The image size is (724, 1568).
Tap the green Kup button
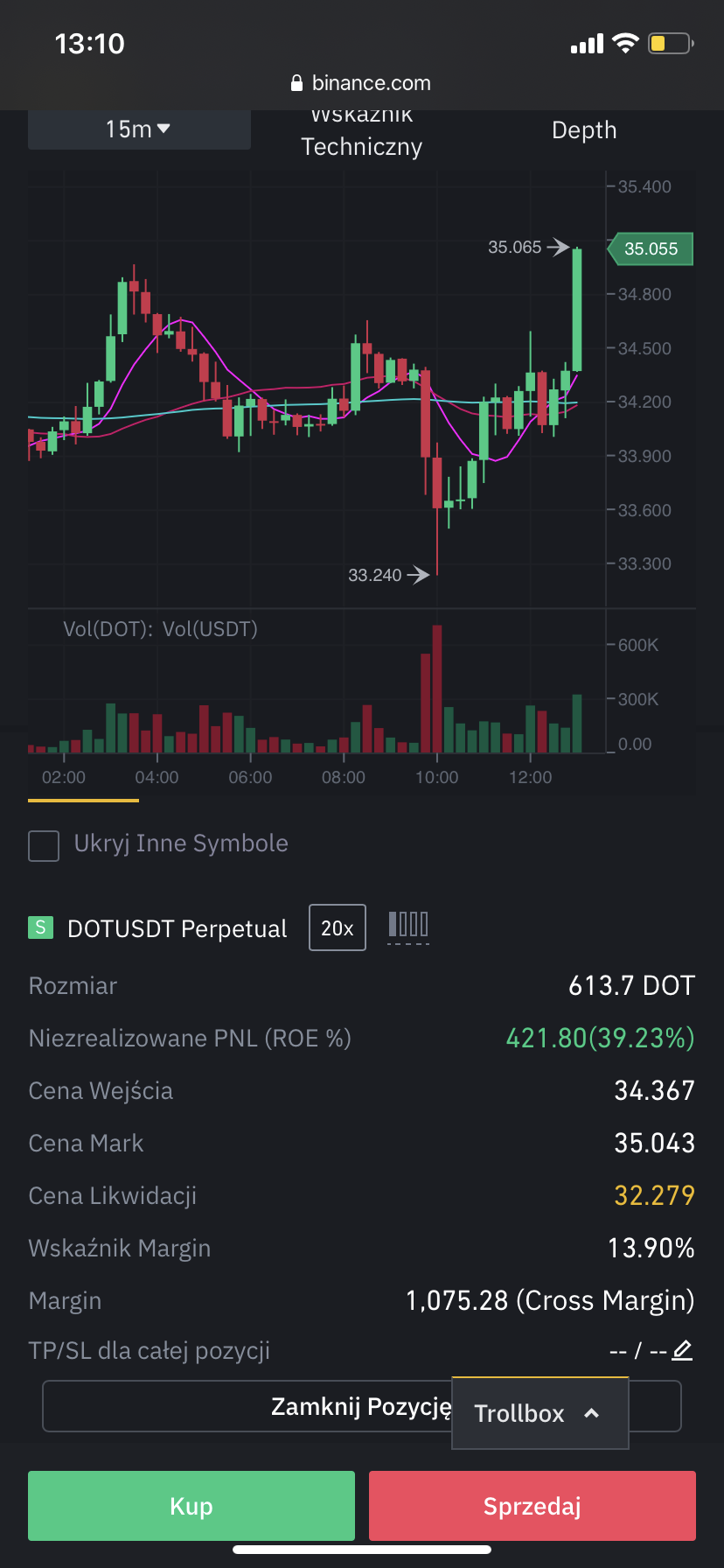[191, 1506]
